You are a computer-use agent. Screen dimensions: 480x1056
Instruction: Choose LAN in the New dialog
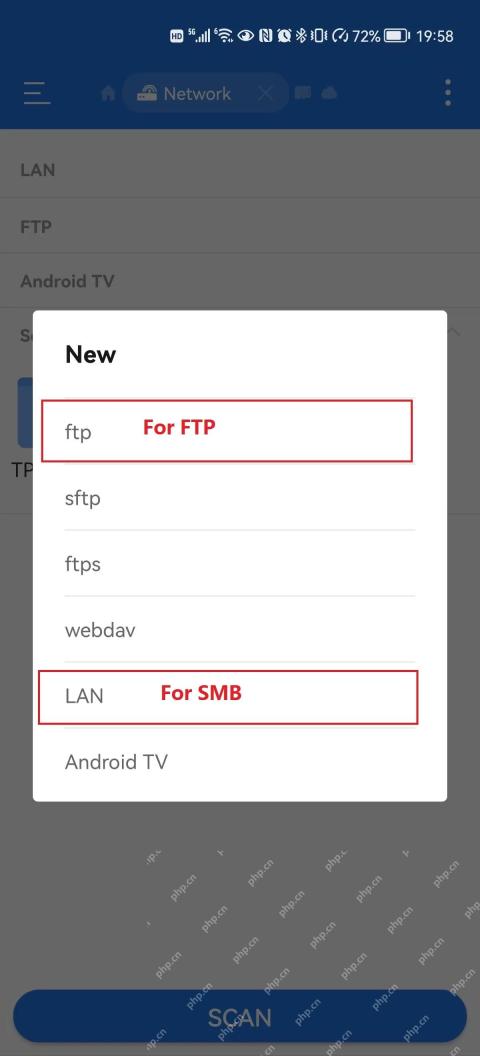[x=240, y=696]
